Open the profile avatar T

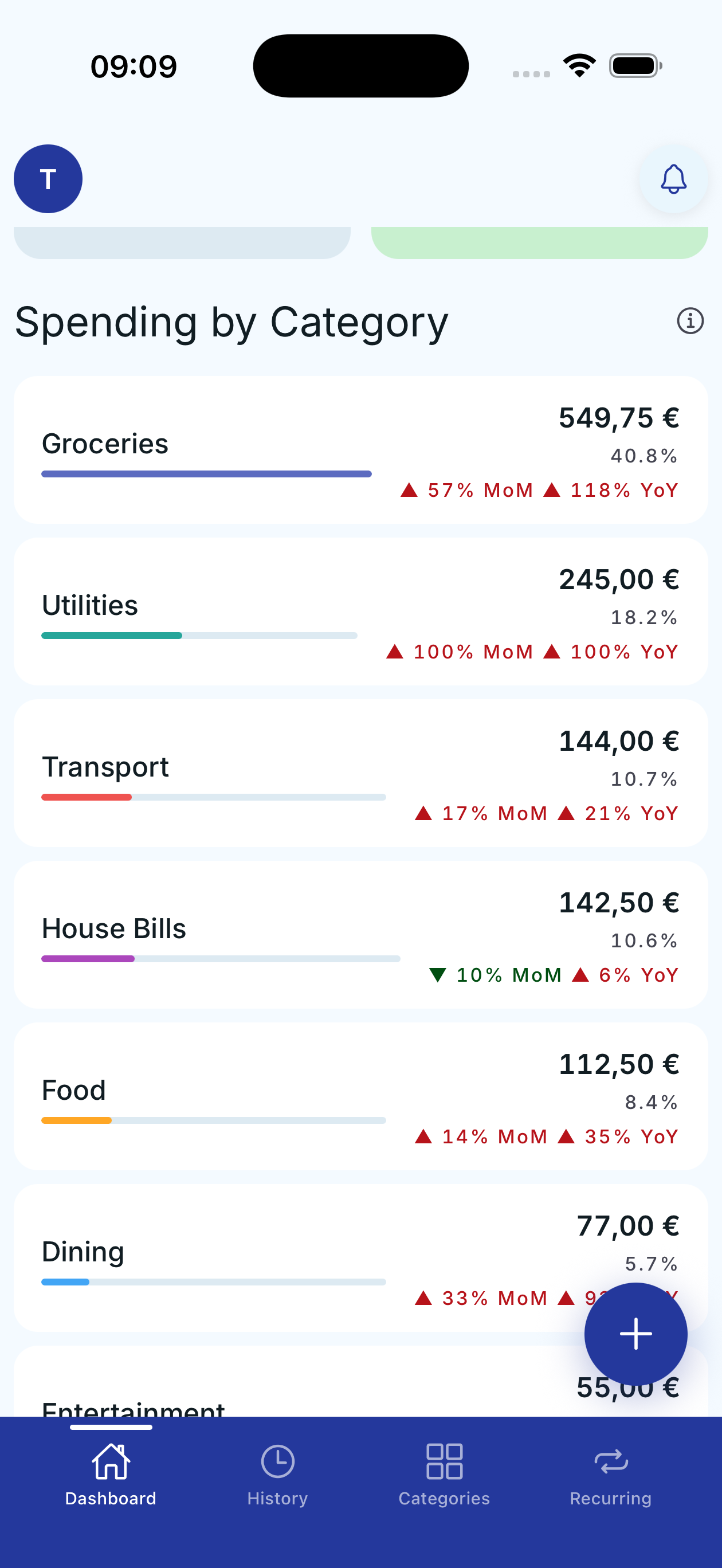click(48, 178)
